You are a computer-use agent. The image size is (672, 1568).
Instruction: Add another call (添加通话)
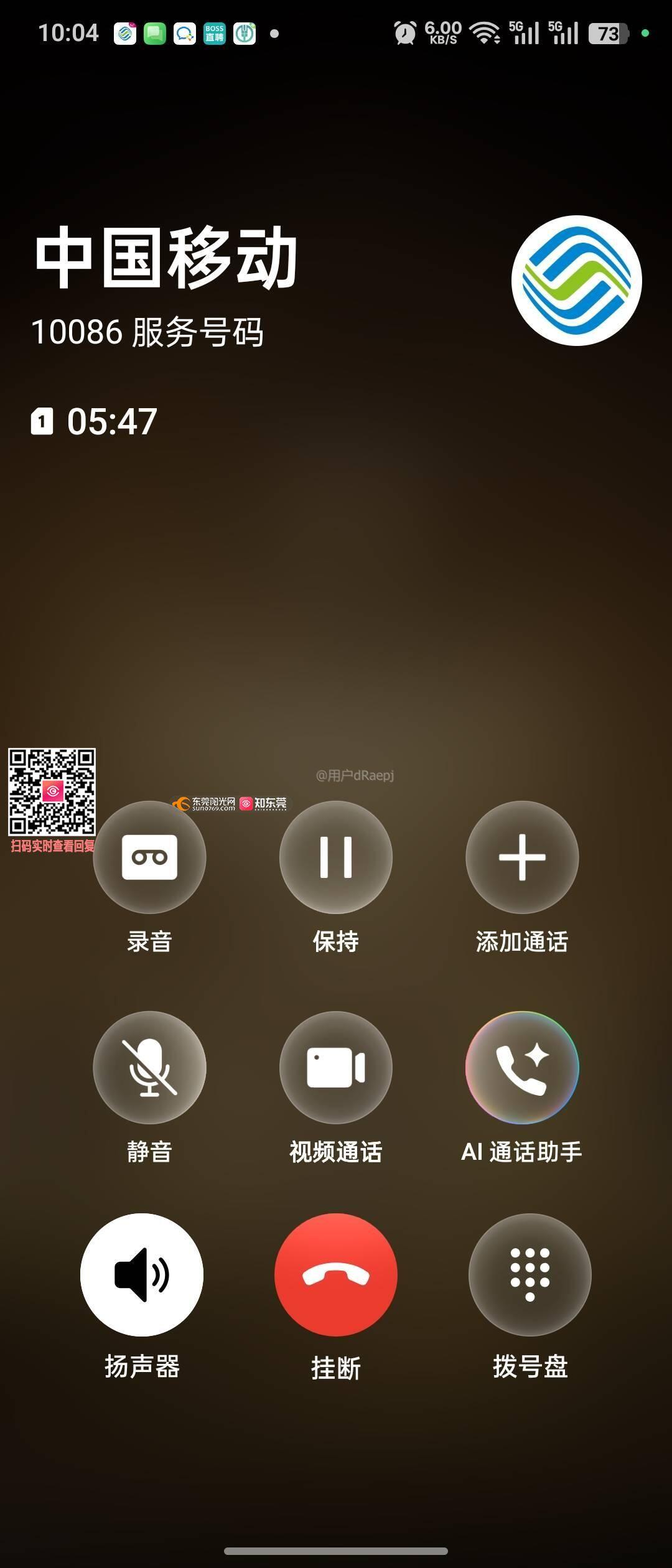pos(522,857)
